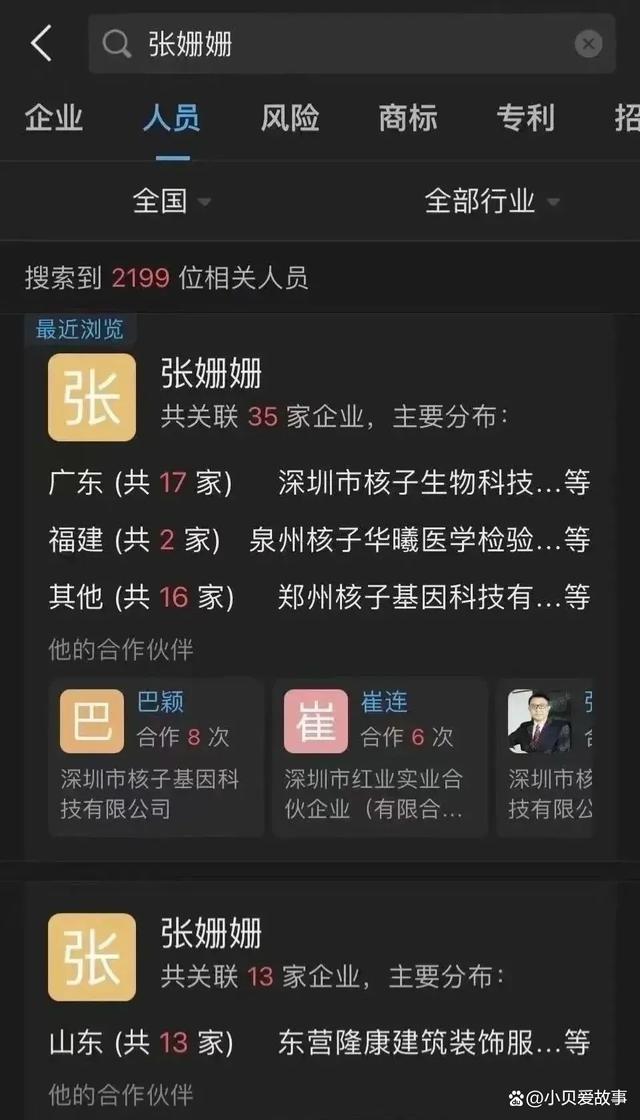Clear the search text 张姗姗

pyautogui.click(x=588, y=44)
